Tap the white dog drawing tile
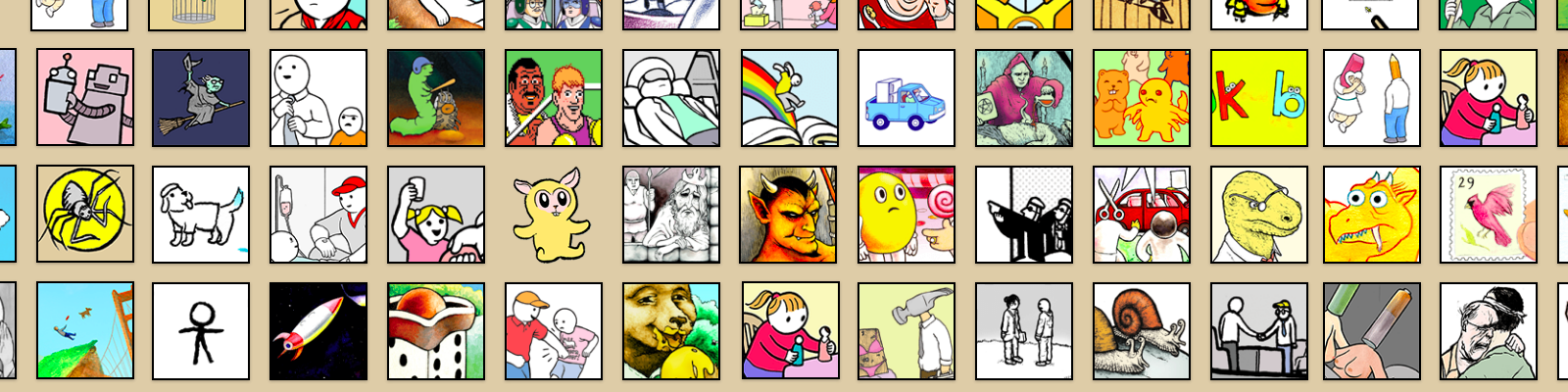 (x=201, y=214)
